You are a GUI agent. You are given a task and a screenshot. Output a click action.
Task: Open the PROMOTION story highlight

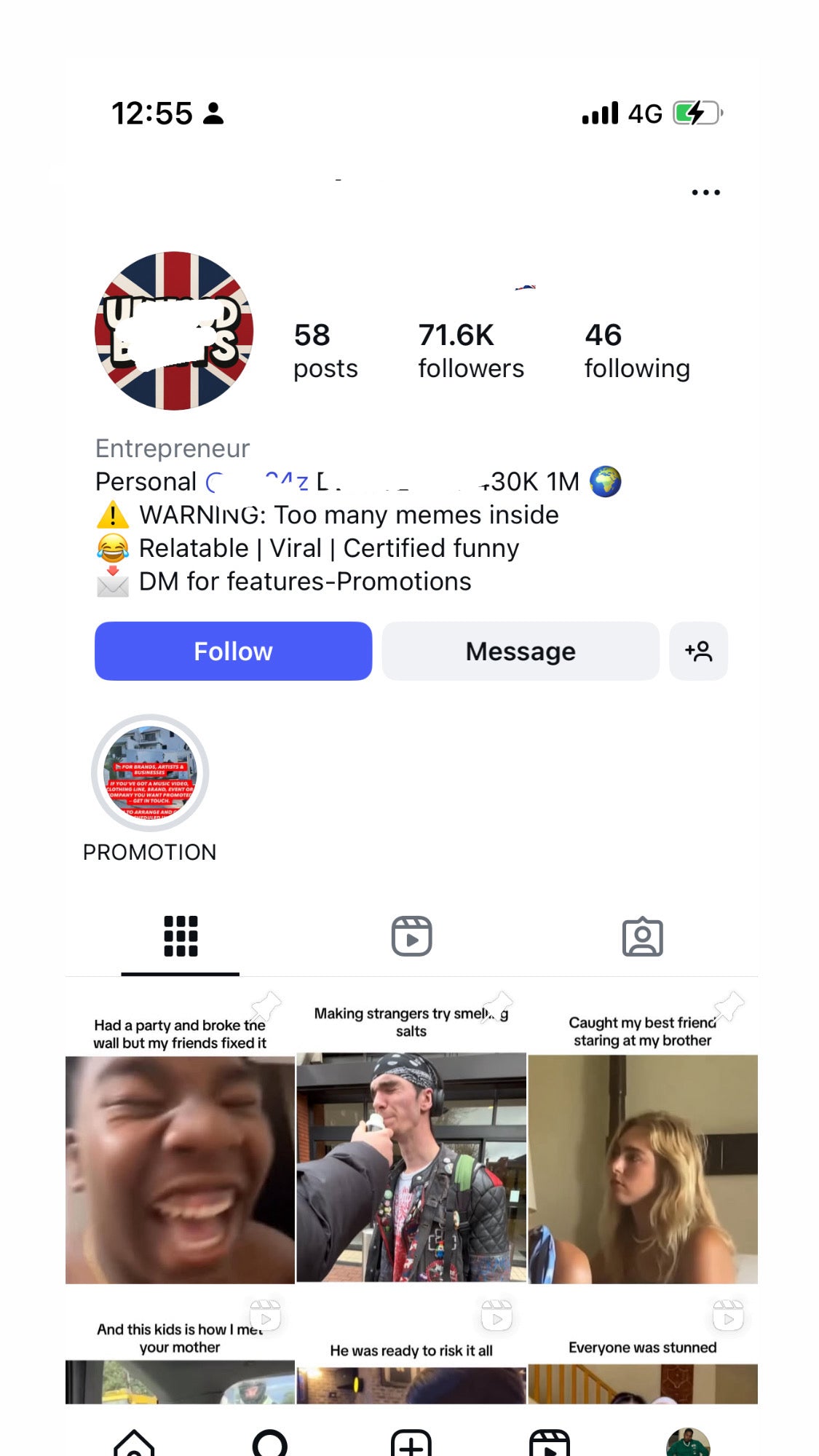click(150, 773)
